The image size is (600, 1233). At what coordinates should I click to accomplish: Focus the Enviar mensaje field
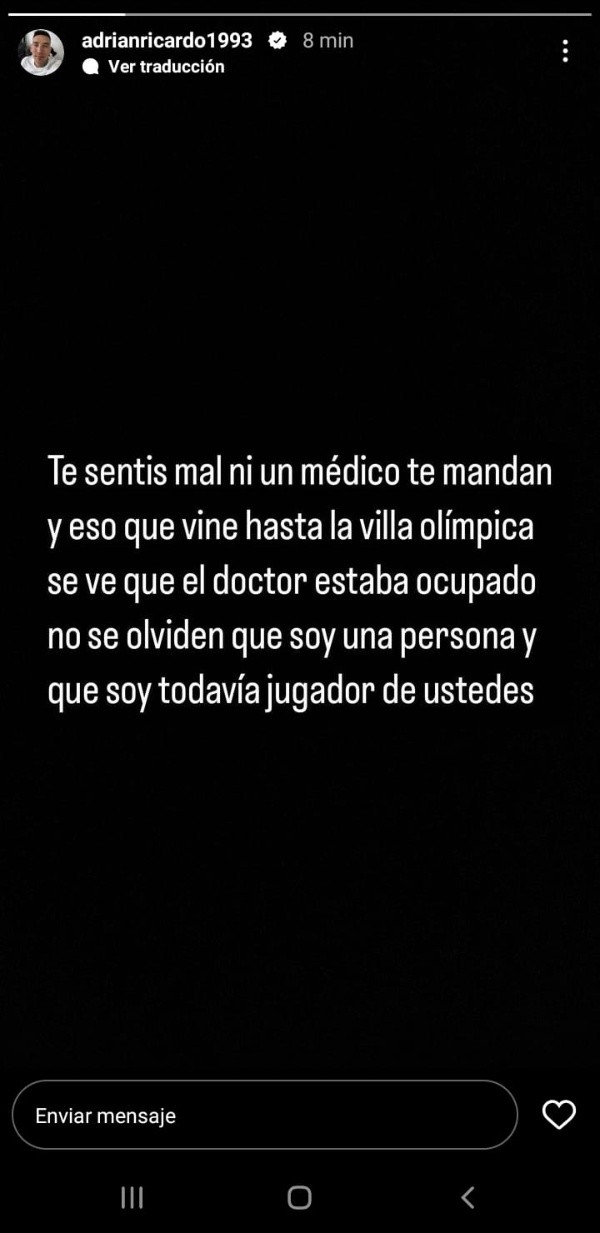tap(264, 1115)
